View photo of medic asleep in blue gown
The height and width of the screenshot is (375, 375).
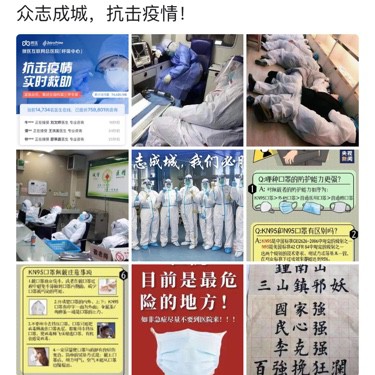[x=187, y=90]
